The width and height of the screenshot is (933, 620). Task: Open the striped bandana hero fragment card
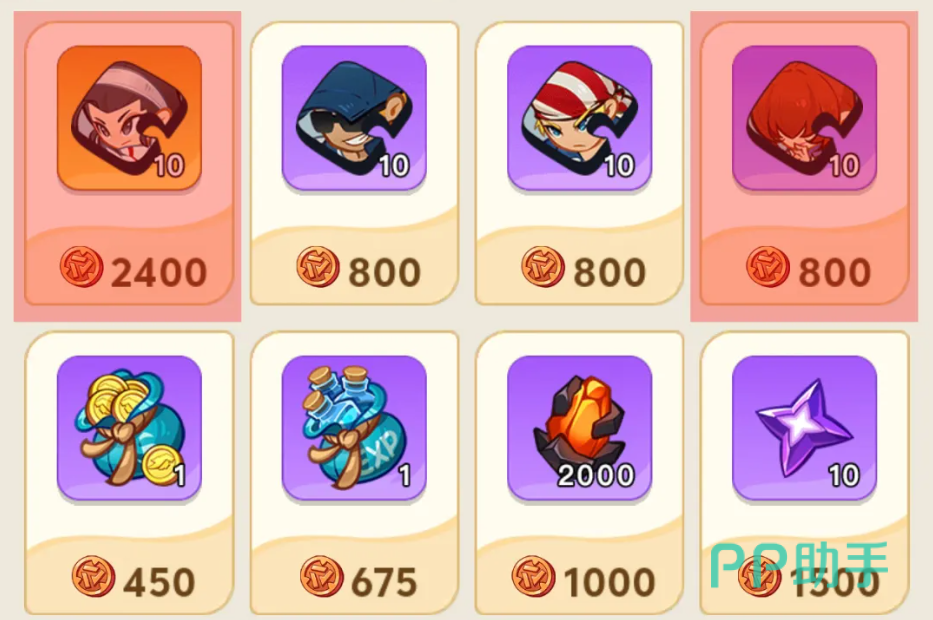[579, 165]
